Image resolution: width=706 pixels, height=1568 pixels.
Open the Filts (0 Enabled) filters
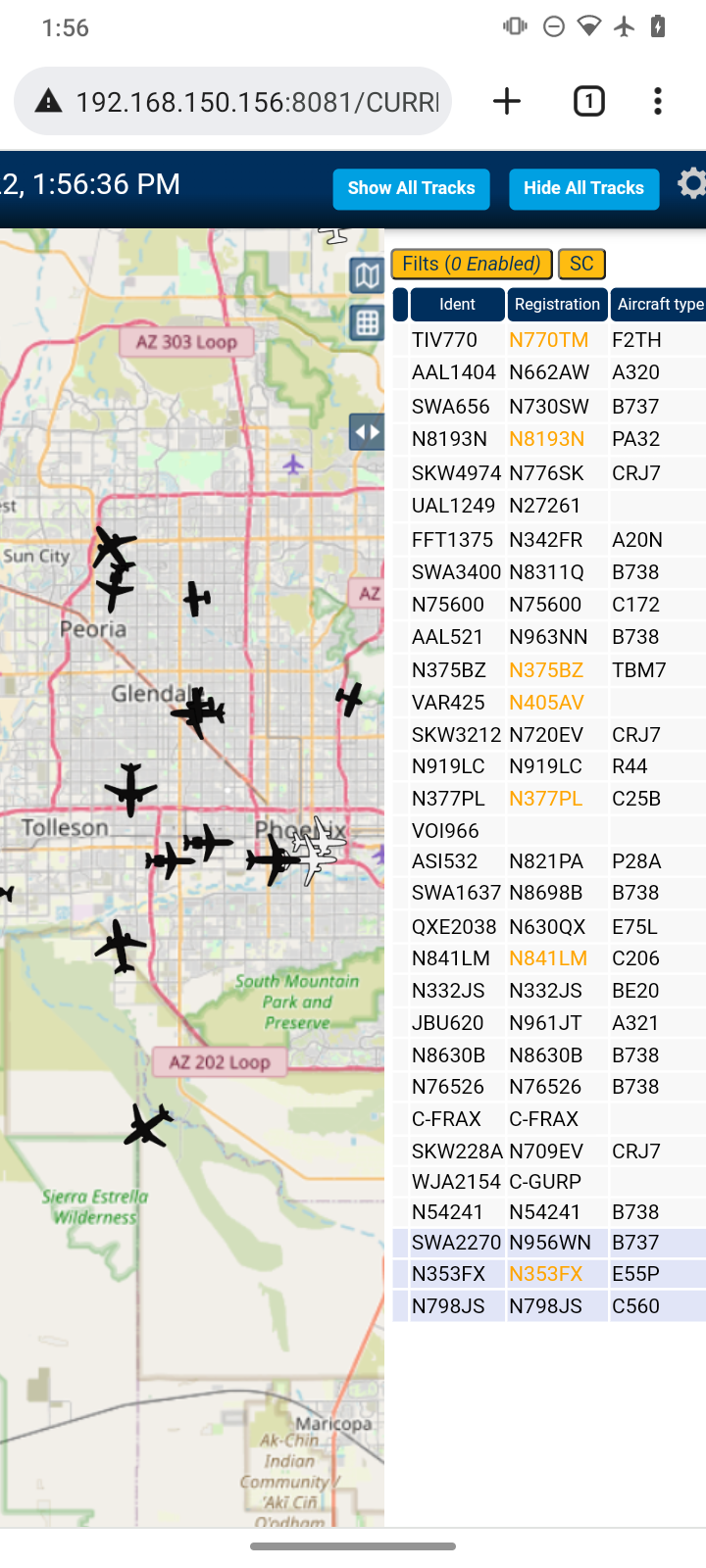coord(472,264)
